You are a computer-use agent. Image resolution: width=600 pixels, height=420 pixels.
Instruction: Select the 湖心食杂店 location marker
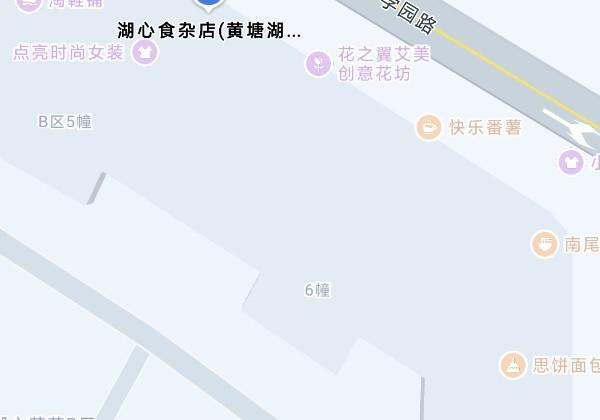(x=209, y=5)
